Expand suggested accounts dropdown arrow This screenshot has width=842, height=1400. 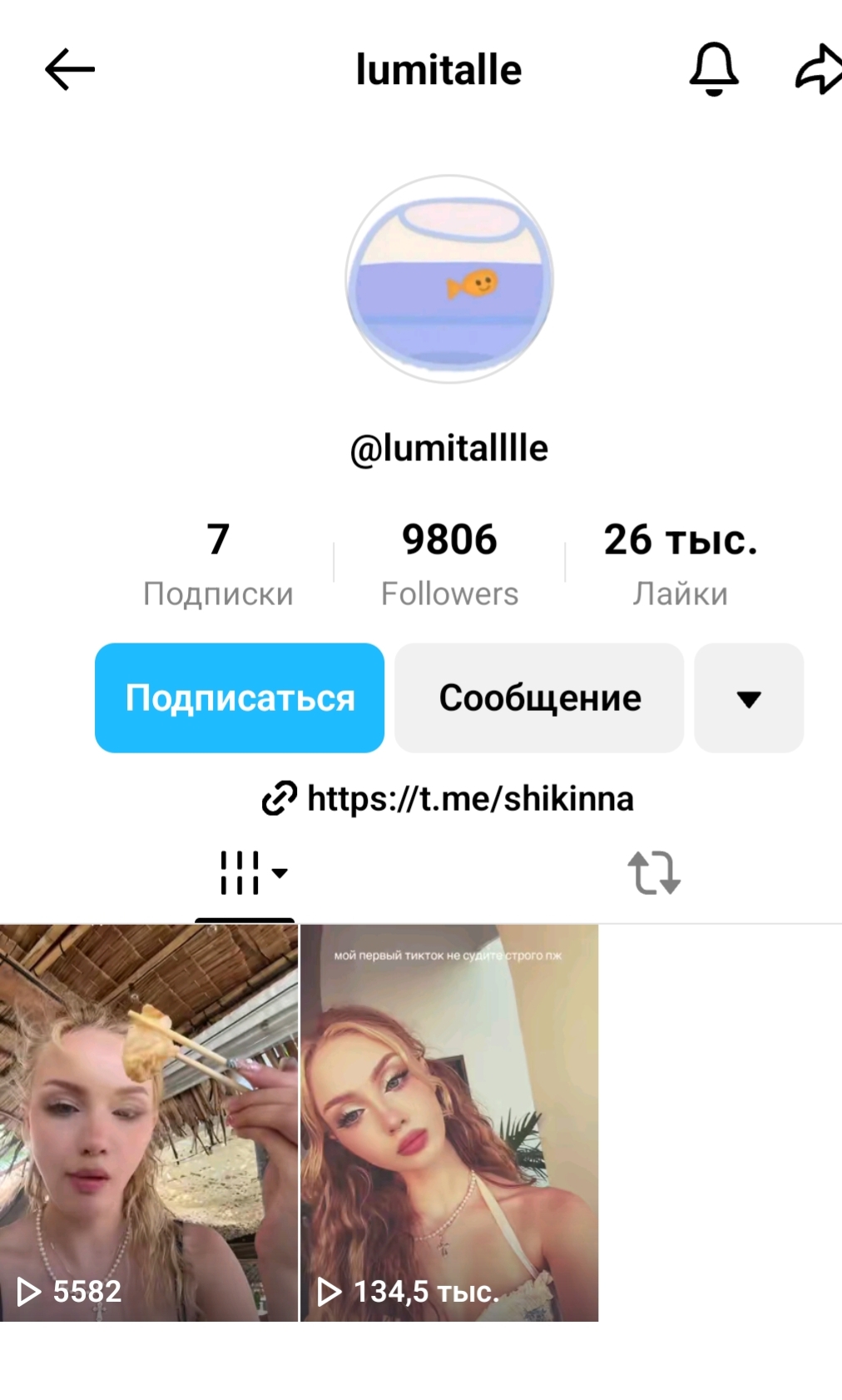[749, 698]
